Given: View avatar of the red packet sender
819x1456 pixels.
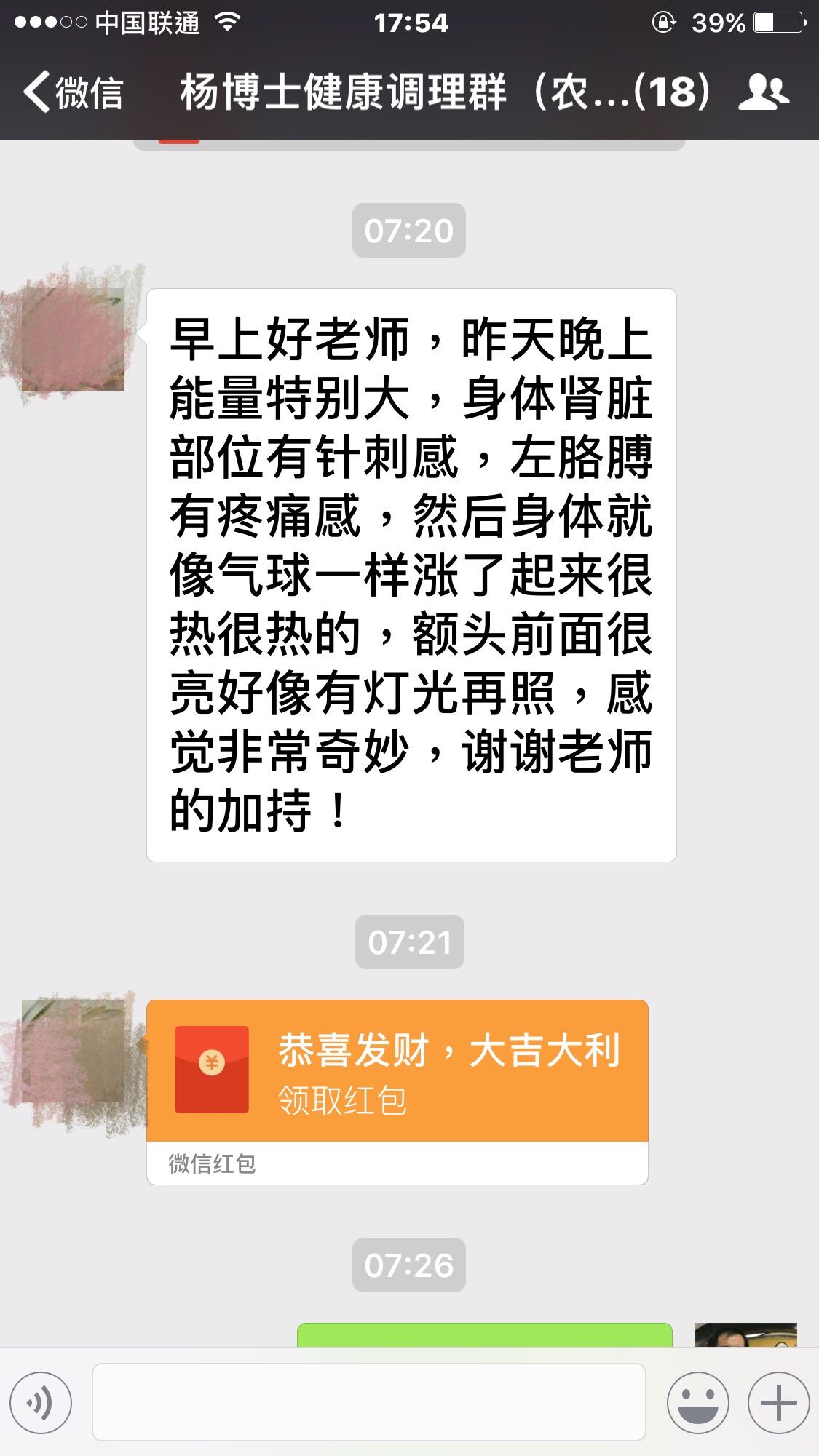Looking at the screenshot, I should click(73, 1051).
